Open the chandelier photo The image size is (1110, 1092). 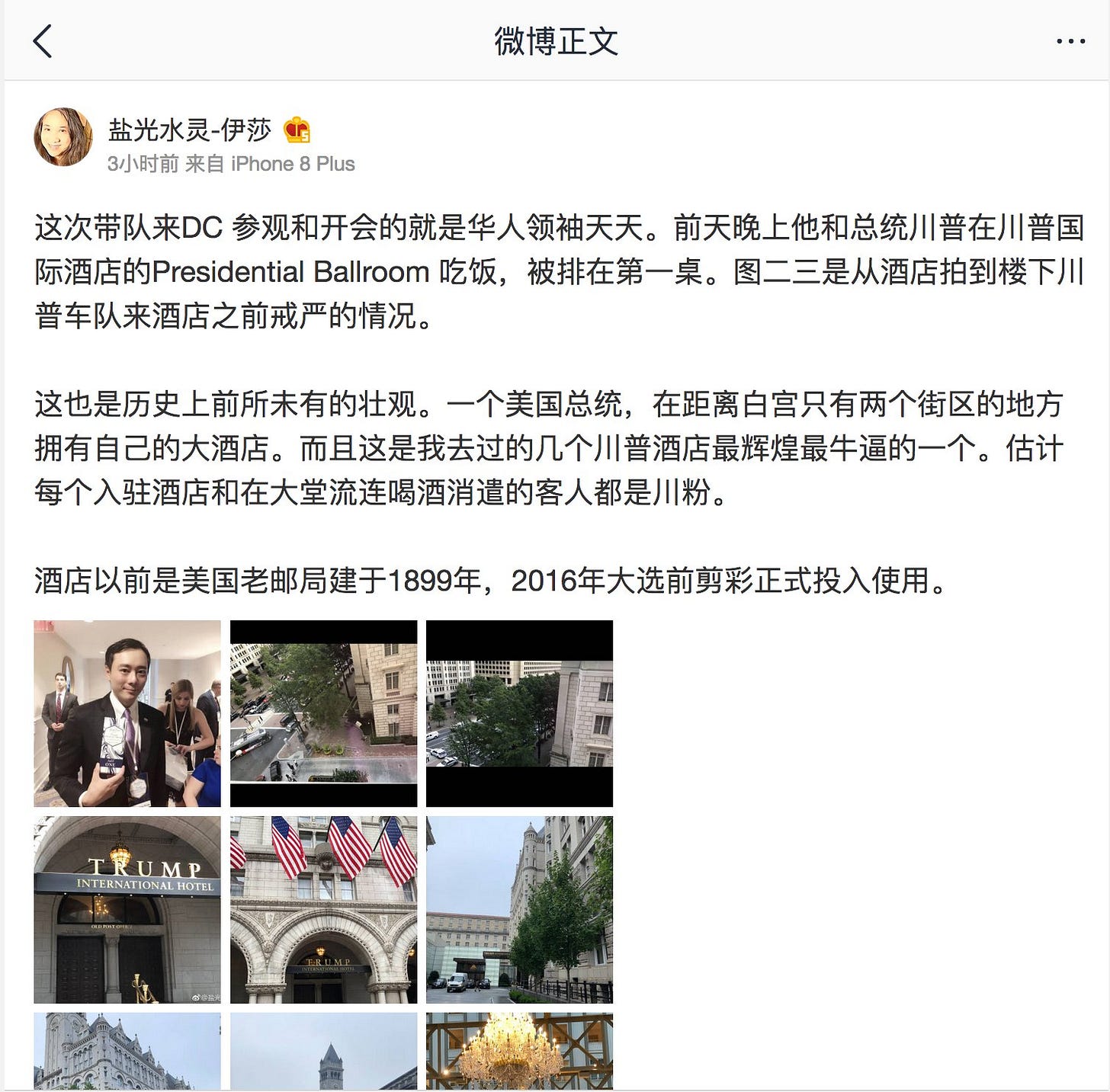(x=519, y=1052)
